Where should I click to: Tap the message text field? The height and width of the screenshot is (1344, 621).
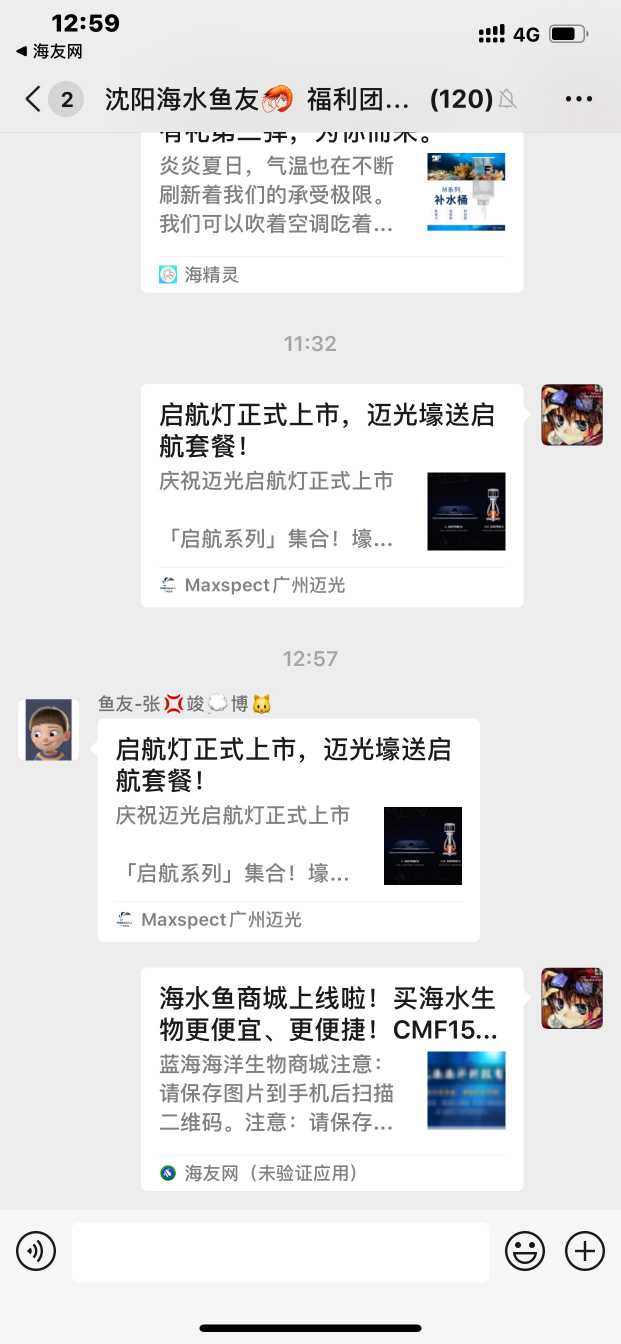click(x=280, y=1251)
